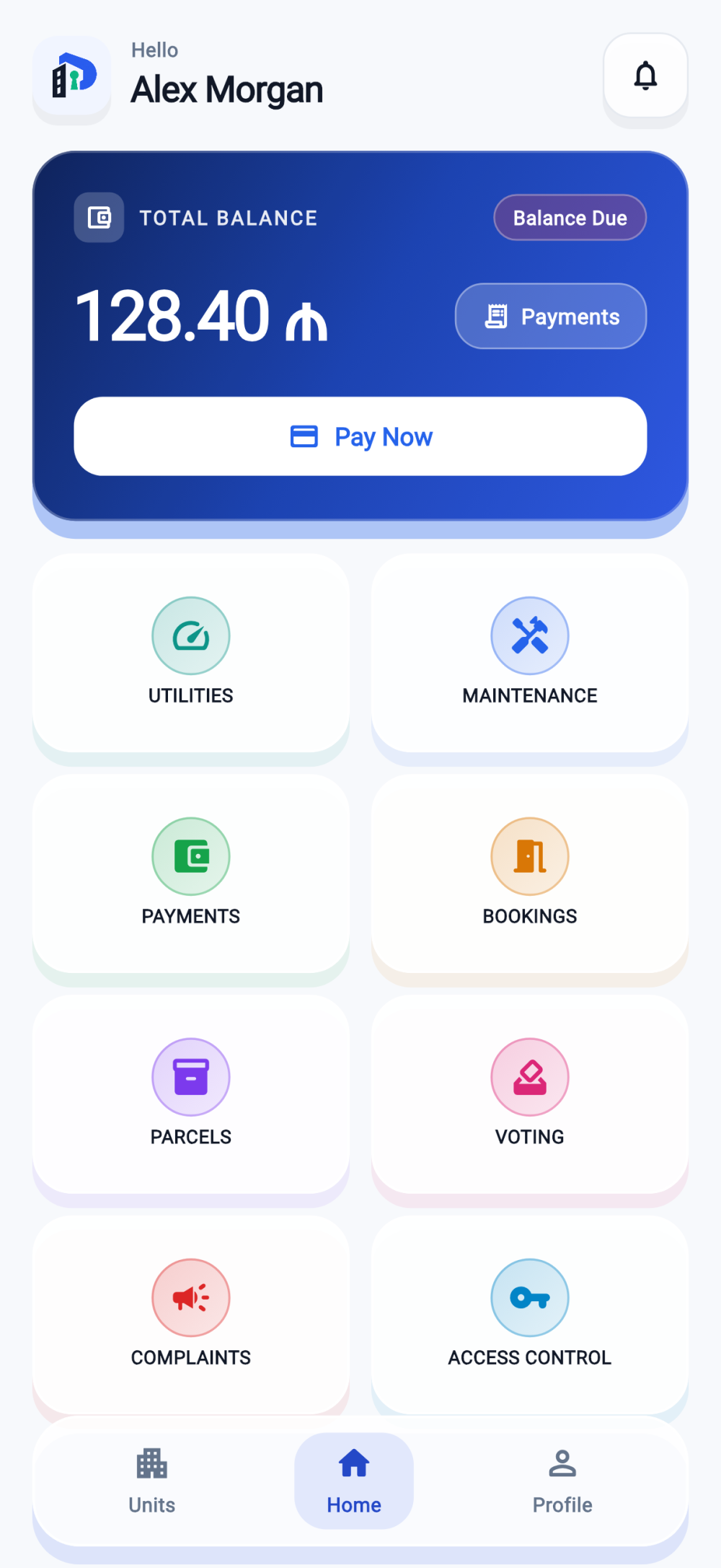Open the Maintenance card
This screenshot has width=721, height=1568.
tap(530, 653)
